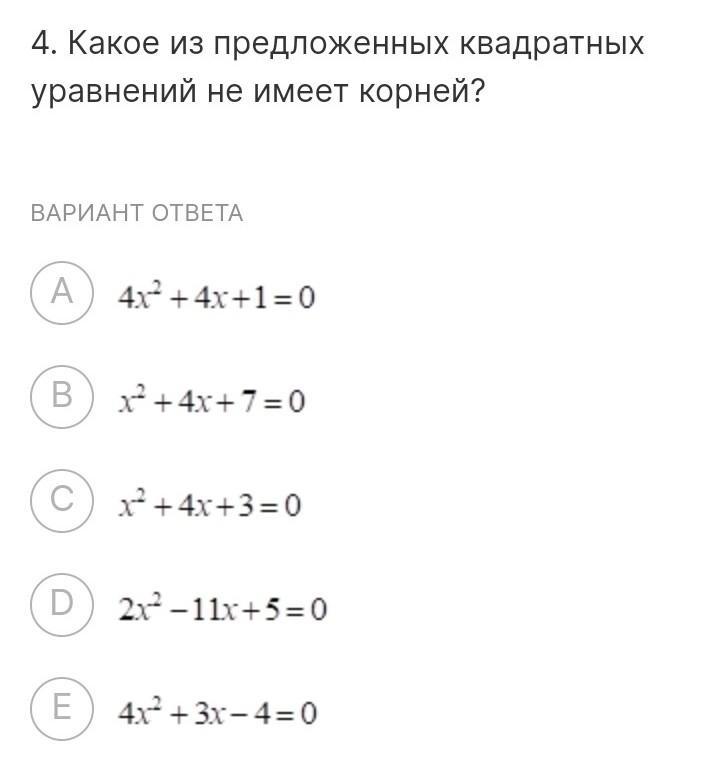Mark answer D: 2x² − 11x + 5 = 0

pos(62,605)
